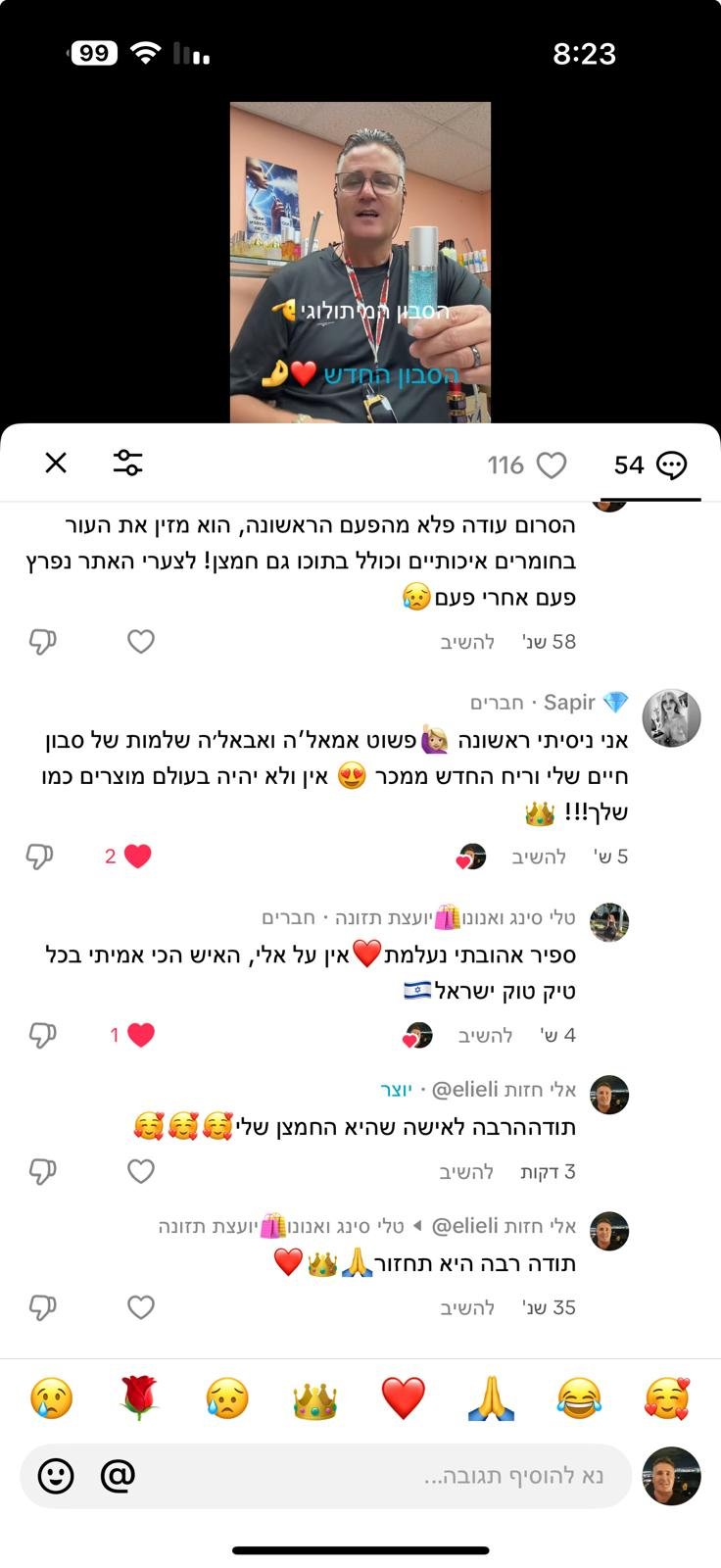Like Sapir's comment
Screen dimensions: 721x1568
click(137, 857)
